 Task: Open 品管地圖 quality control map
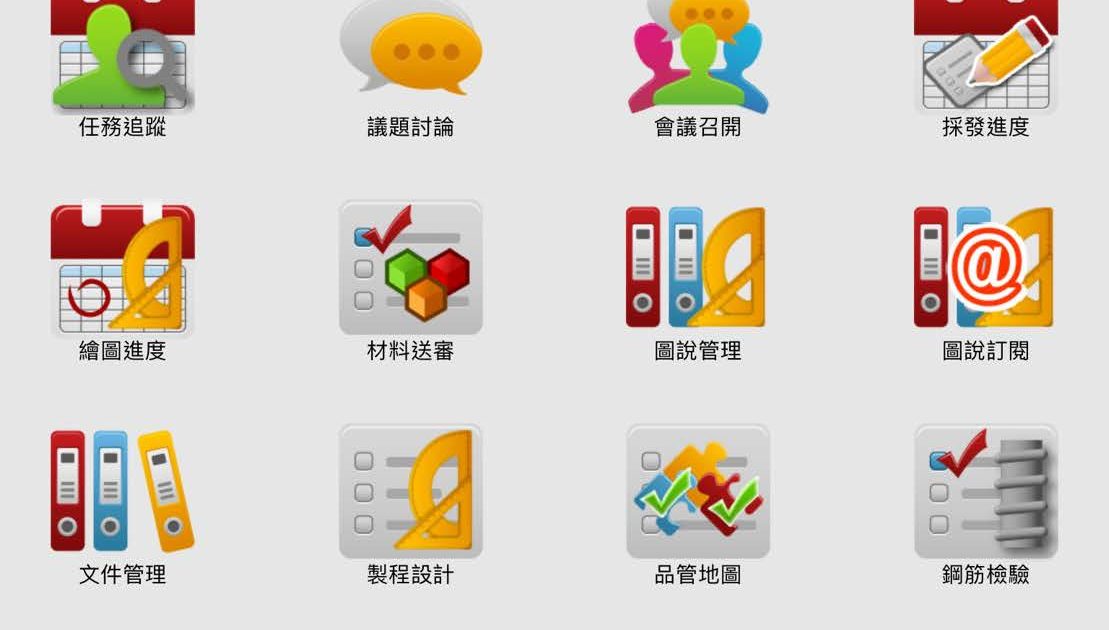click(x=698, y=492)
